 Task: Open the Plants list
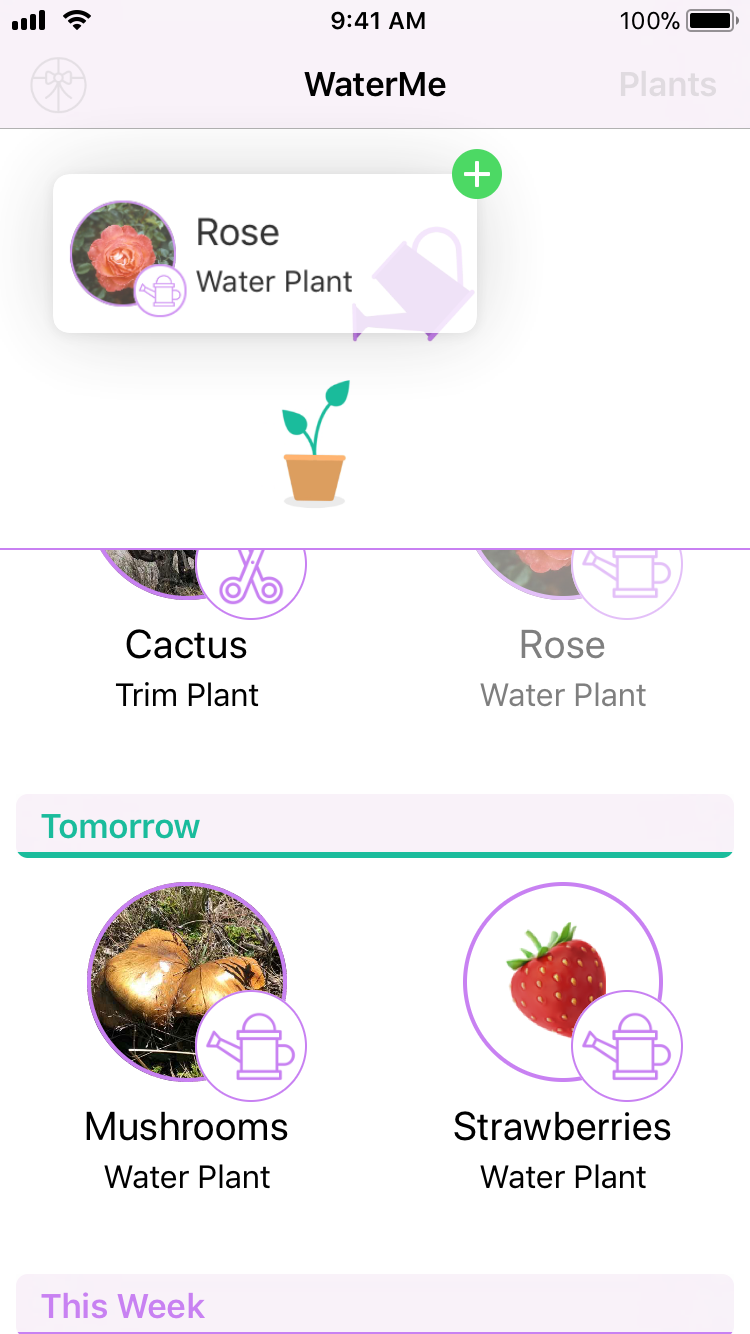click(667, 85)
